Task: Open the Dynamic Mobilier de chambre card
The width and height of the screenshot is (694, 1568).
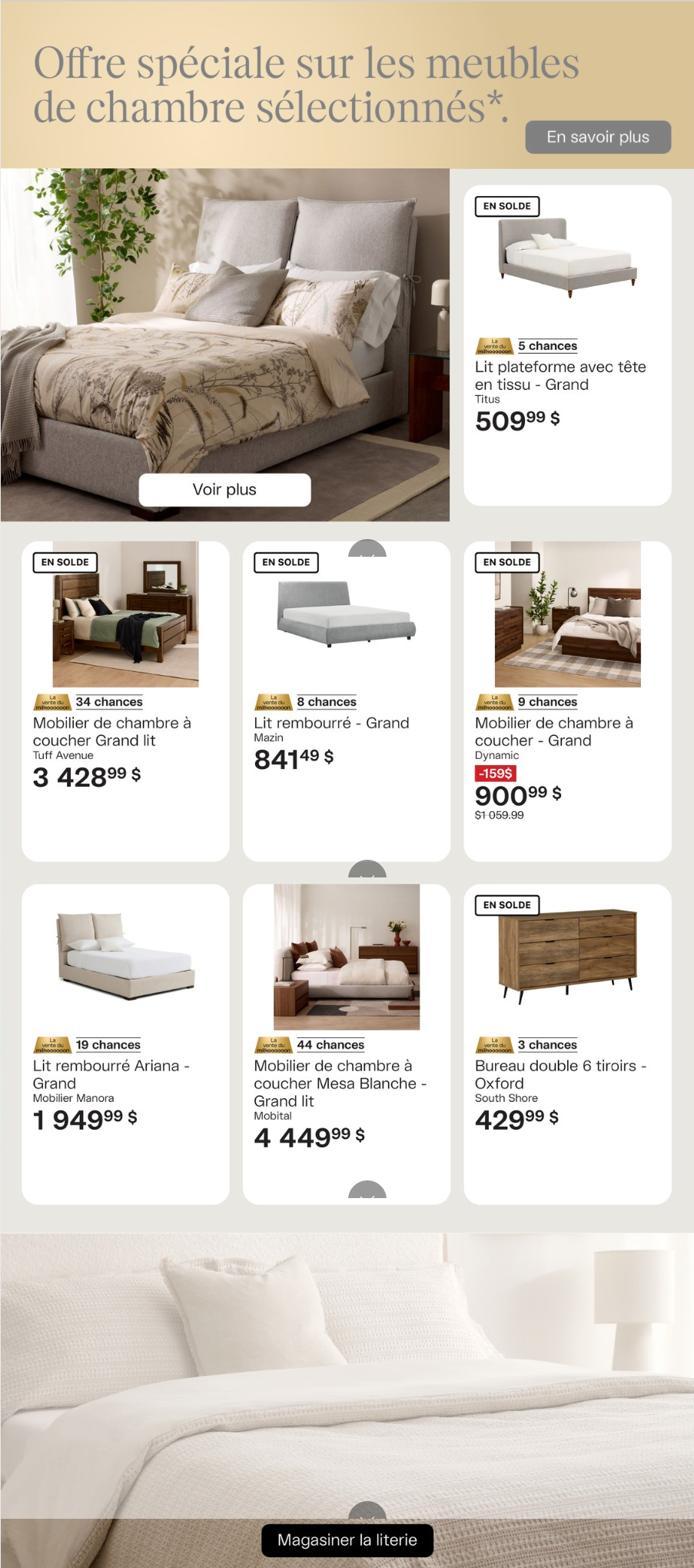Action: click(567, 701)
